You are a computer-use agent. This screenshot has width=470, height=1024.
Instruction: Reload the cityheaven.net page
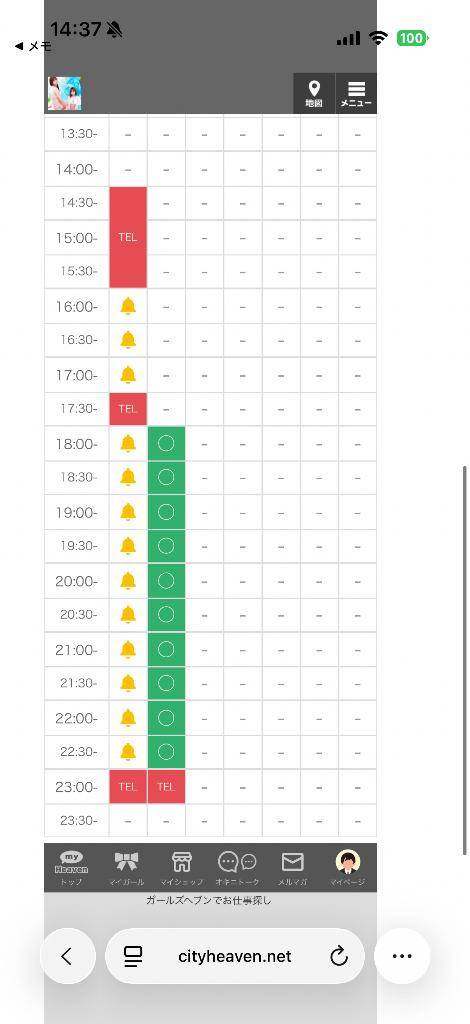(339, 957)
